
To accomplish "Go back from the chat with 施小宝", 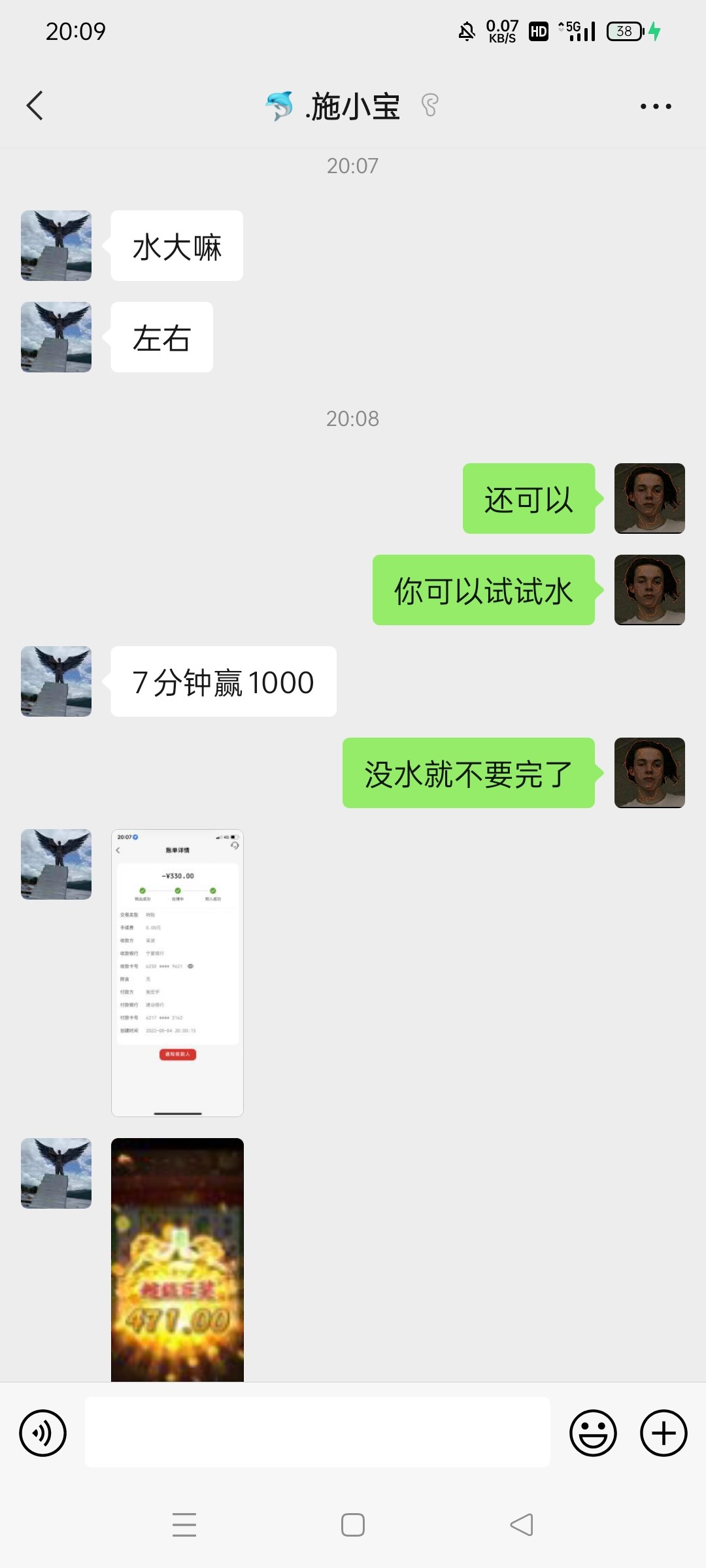I will tap(35, 106).
